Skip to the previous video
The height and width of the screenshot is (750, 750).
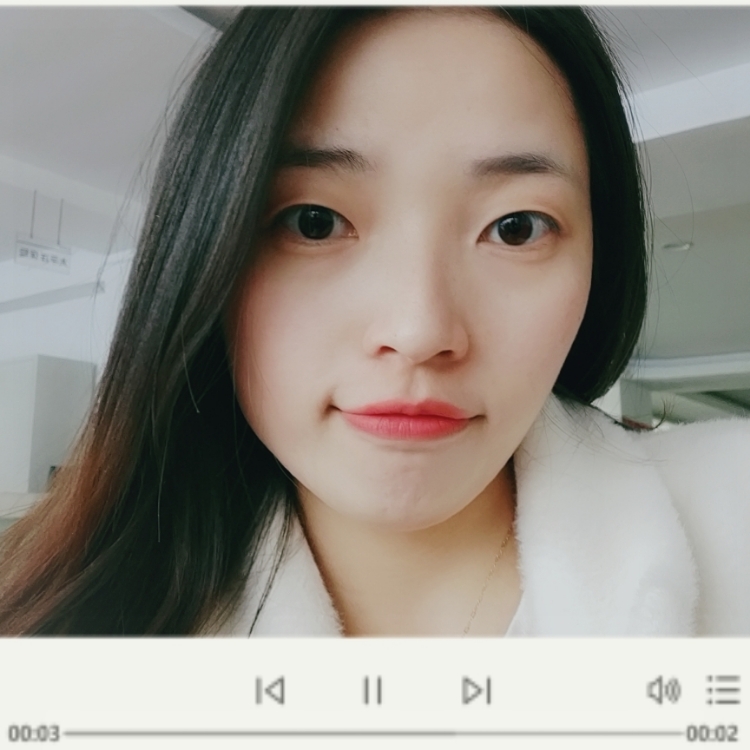point(270,690)
